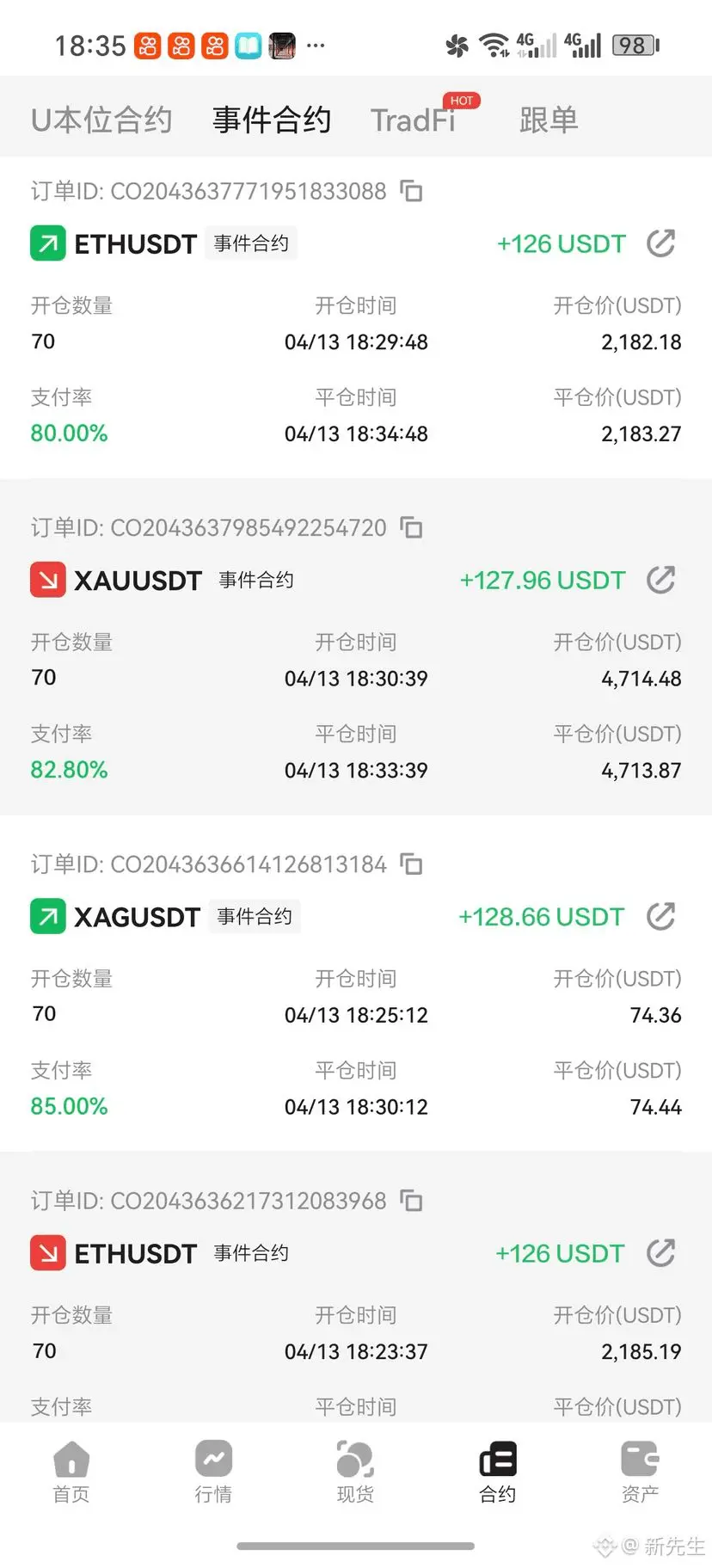This screenshot has width=712, height=1568.
Task: Copy order ID ending in 083968
Action: 411,1201
